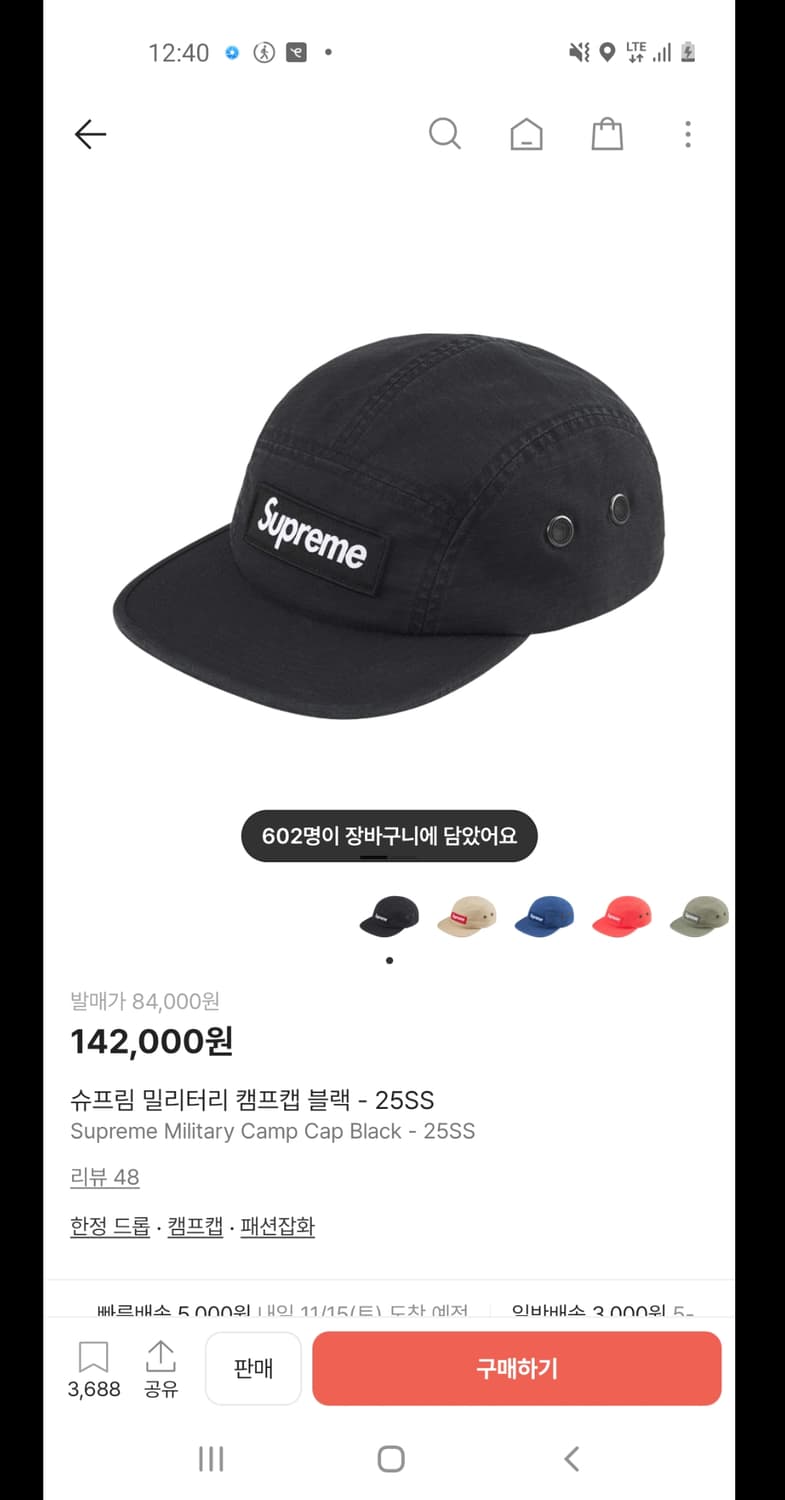This screenshot has height=1500, width=785.
Task: Tap the 공유 share icon
Action: [x=160, y=1358]
